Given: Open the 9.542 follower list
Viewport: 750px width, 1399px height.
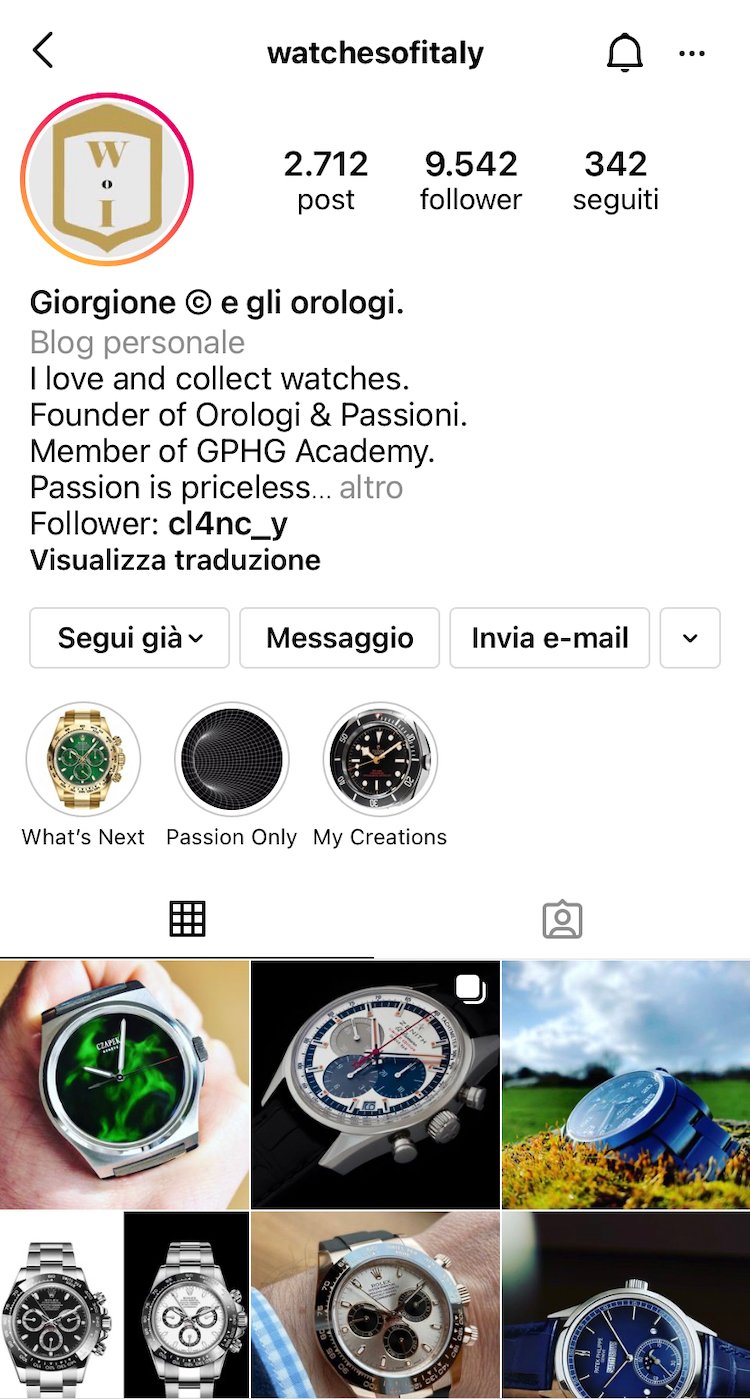Looking at the screenshot, I should click(471, 180).
